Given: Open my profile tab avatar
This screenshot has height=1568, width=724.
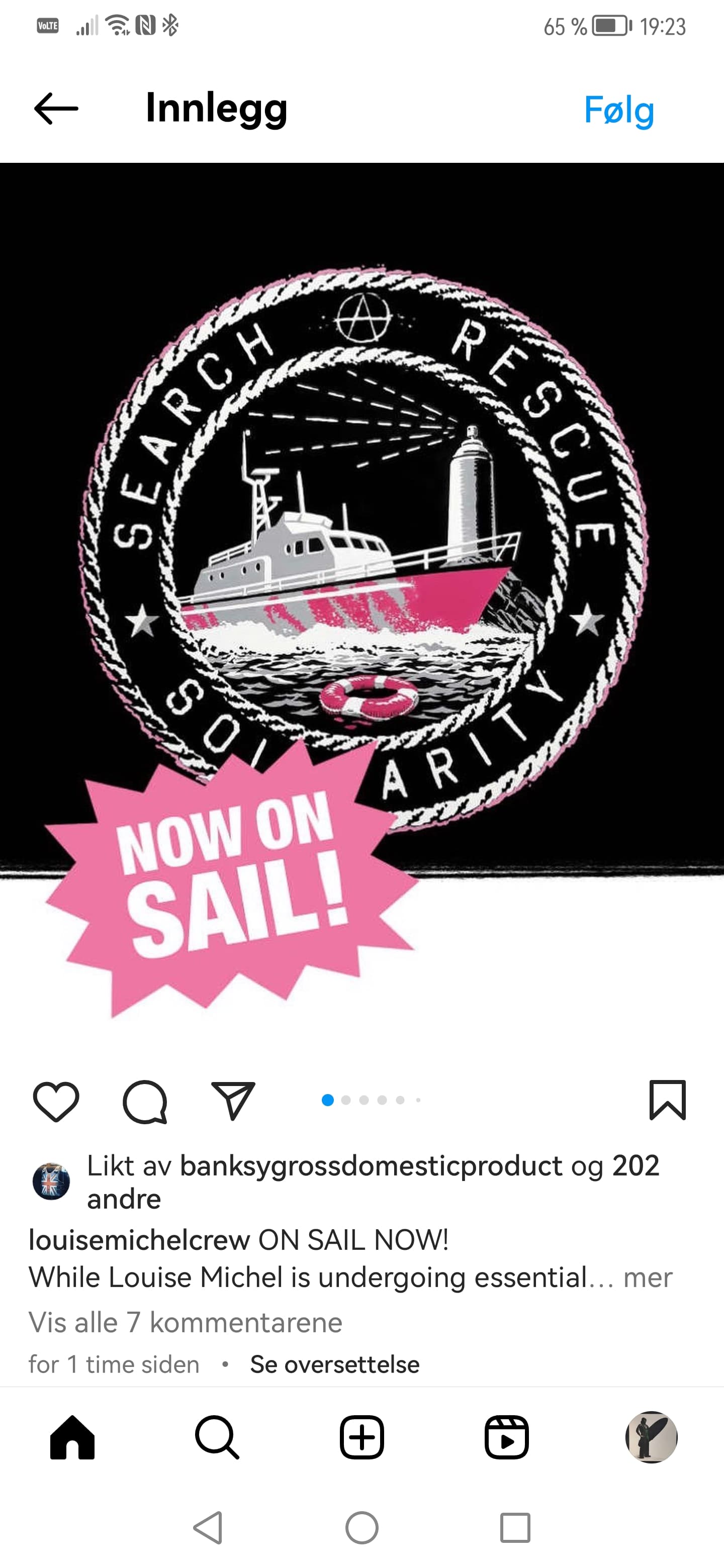Looking at the screenshot, I should tap(652, 1437).
